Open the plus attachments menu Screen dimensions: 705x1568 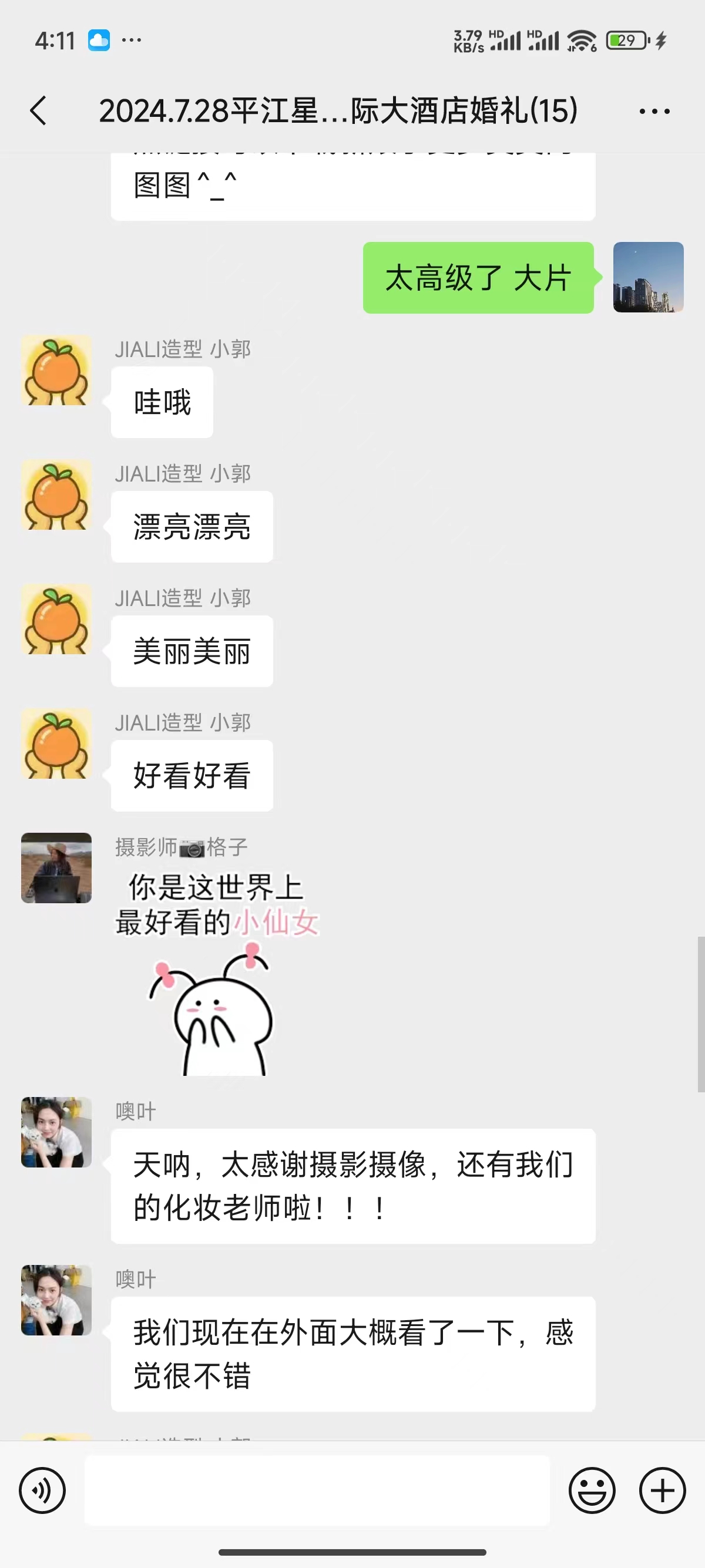[x=662, y=1490]
